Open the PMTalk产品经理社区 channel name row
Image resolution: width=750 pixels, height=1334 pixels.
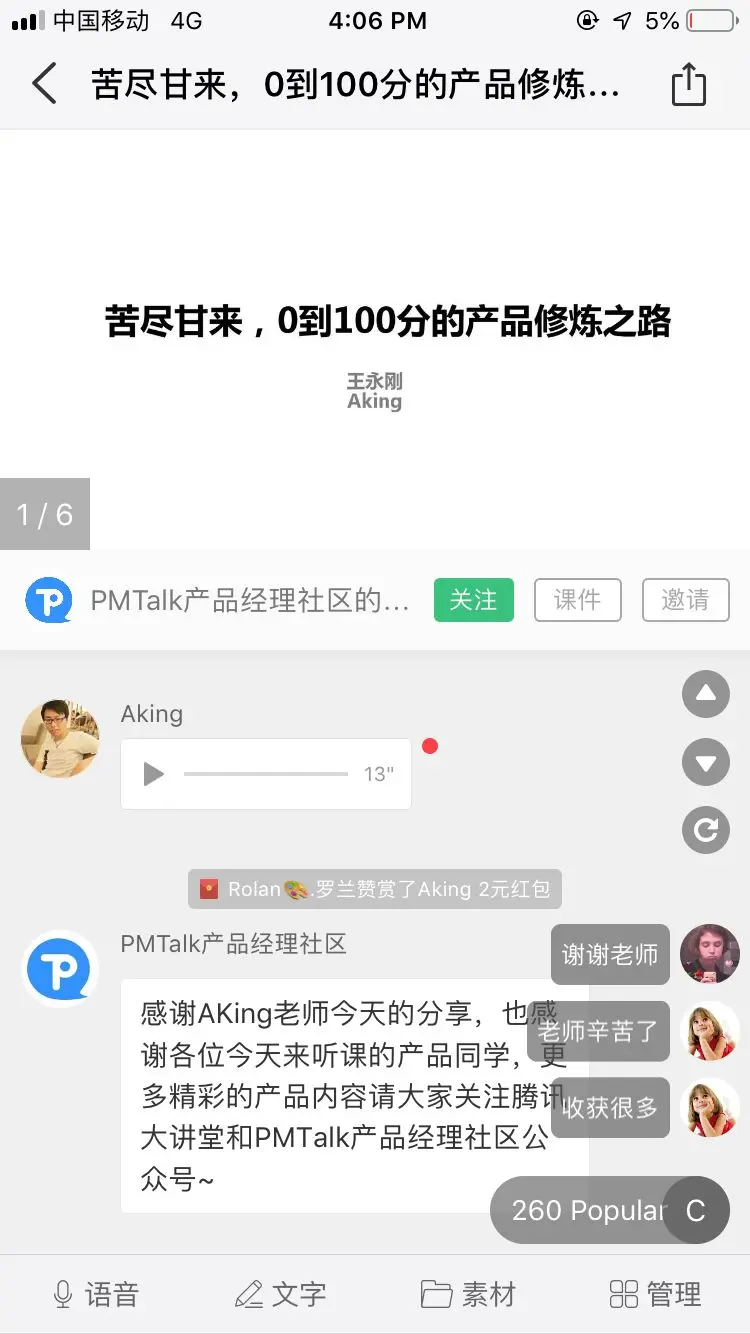250,600
